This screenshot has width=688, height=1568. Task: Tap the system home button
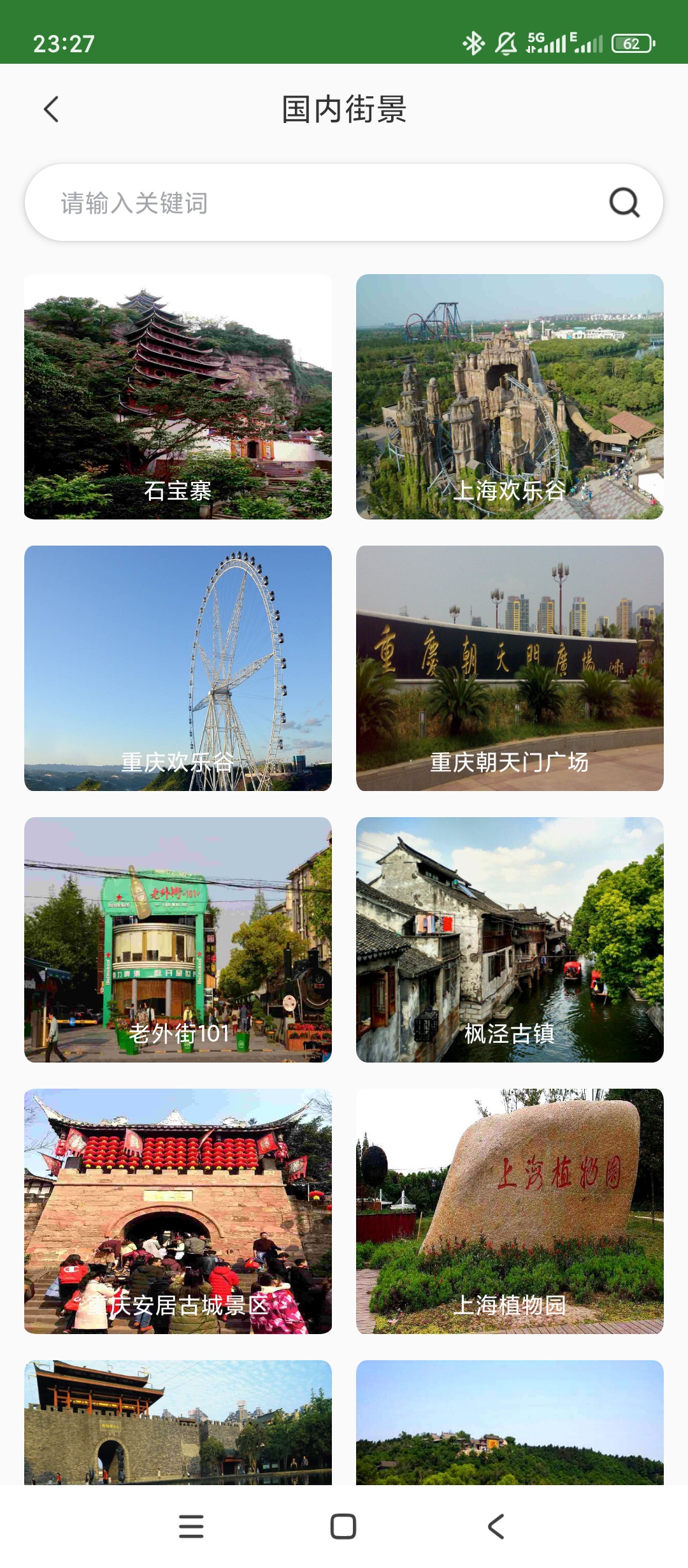click(343, 1527)
